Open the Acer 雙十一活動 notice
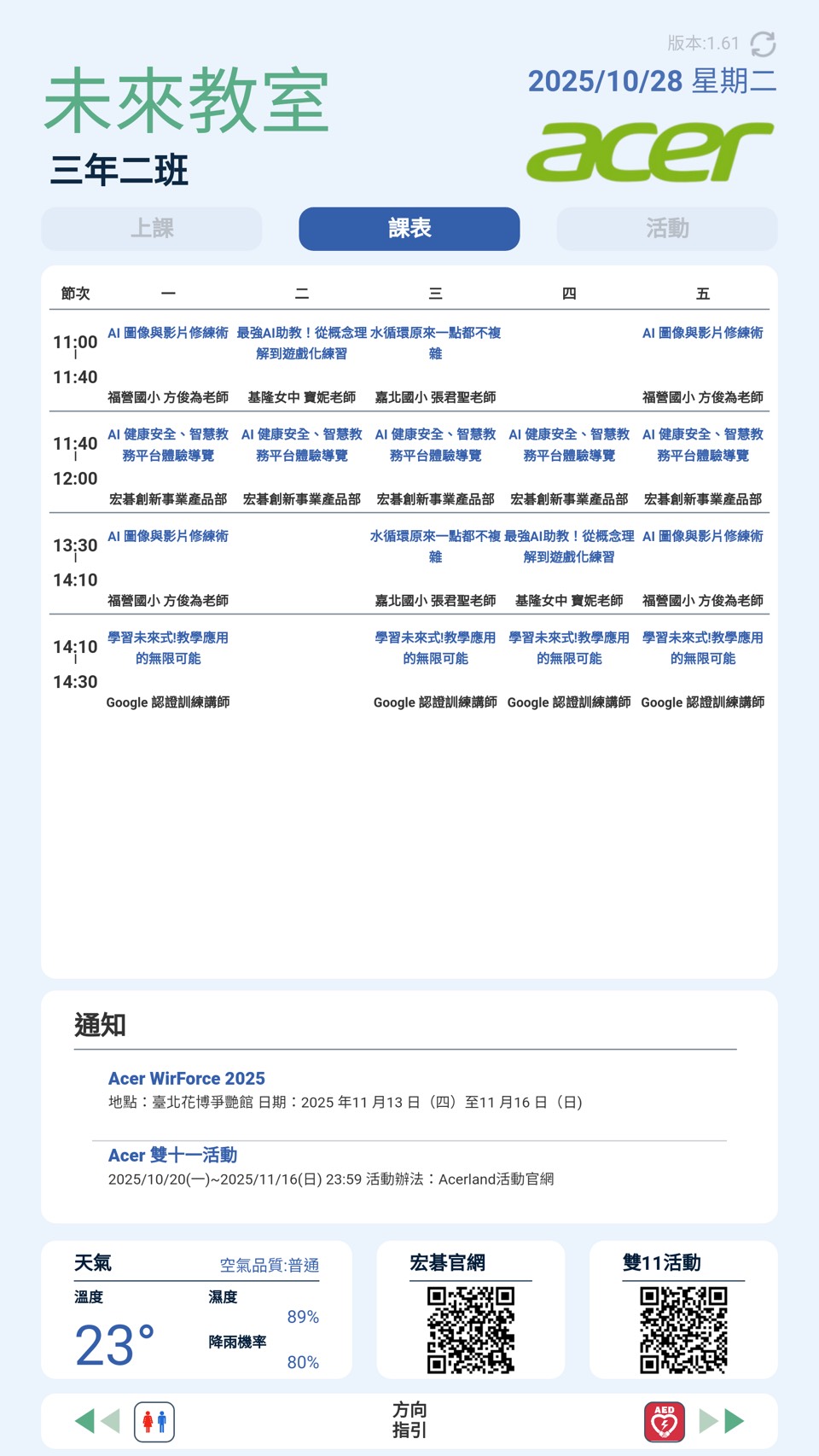 coord(172,1155)
